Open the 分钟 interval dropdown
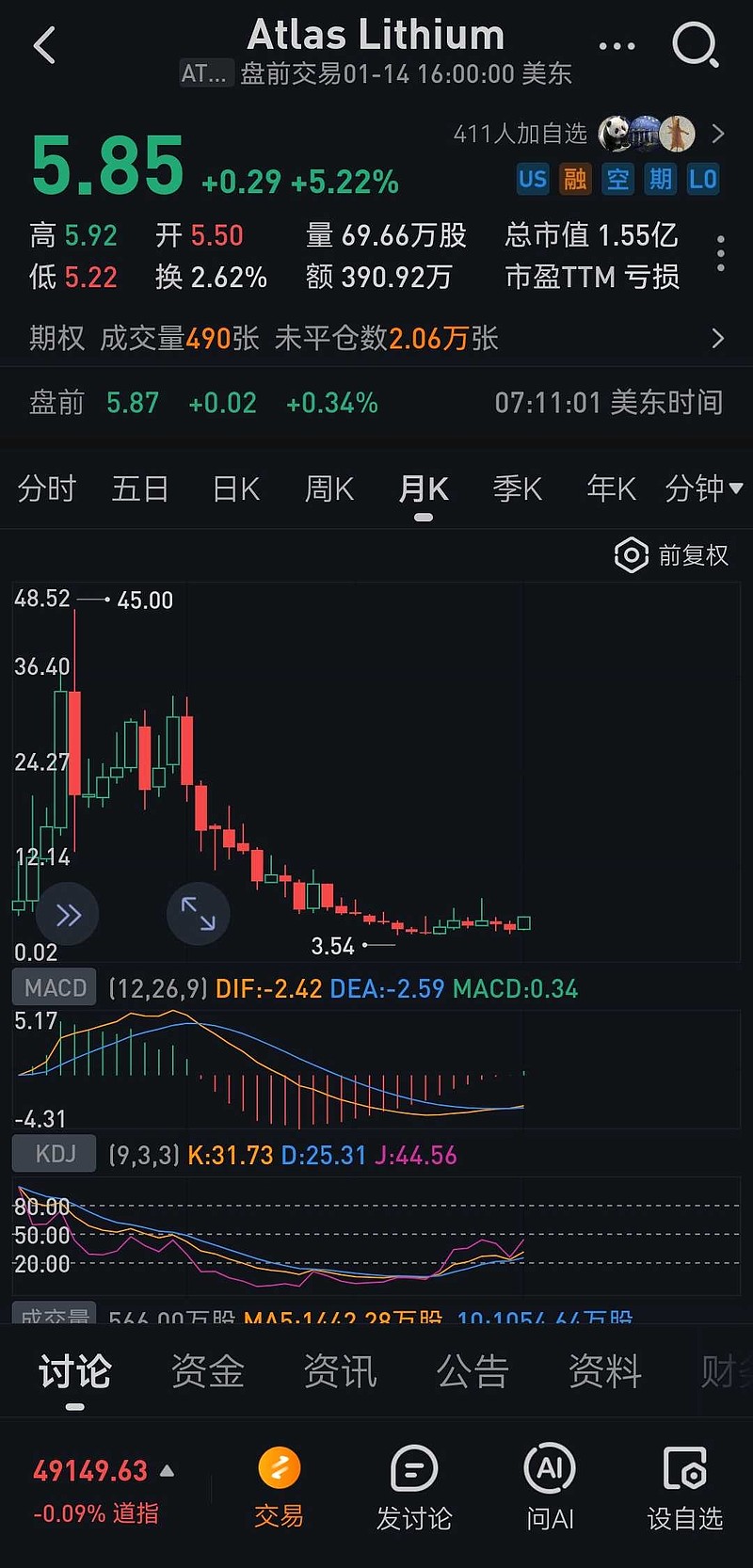The height and width of the screenshot is (1568, 753). [703, 488]
